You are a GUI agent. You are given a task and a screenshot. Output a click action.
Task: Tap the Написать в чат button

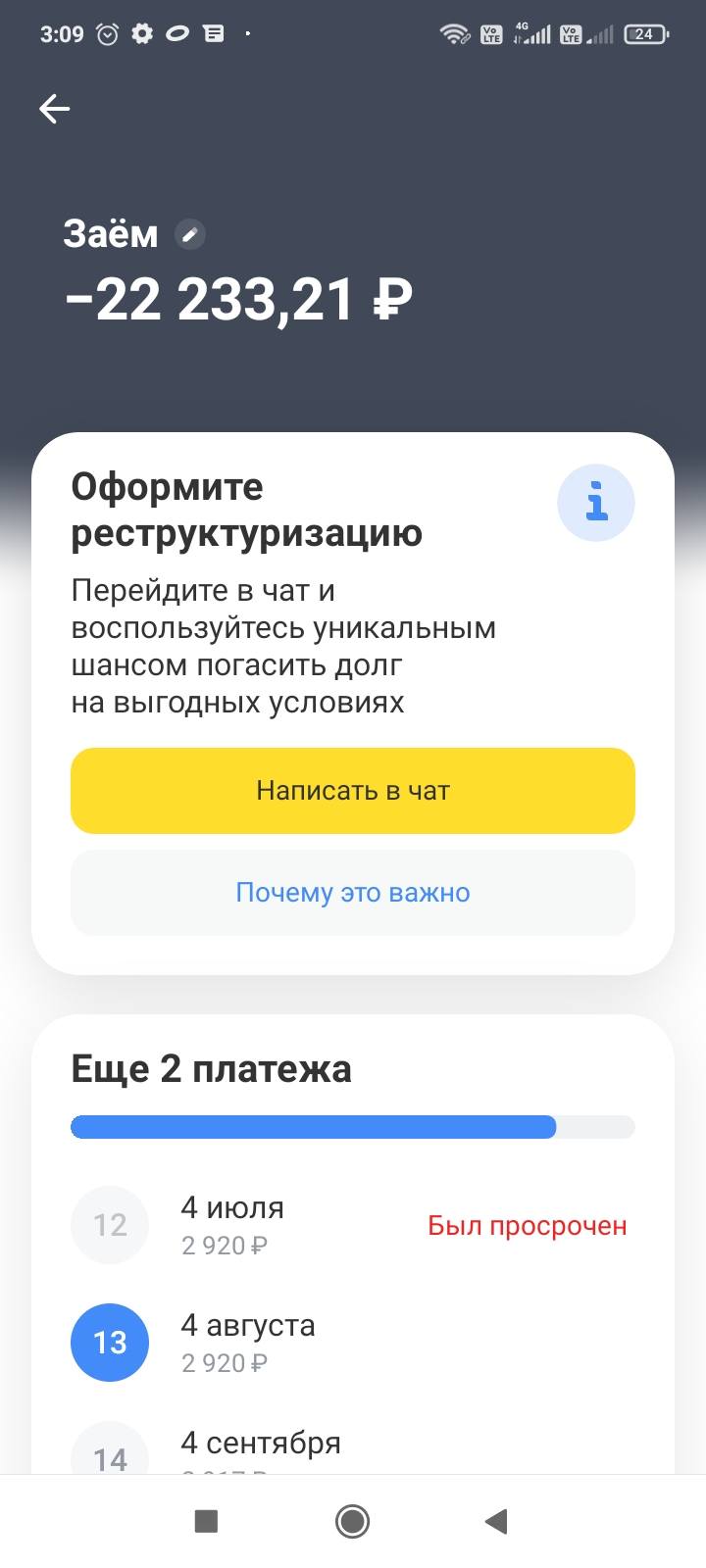tap(353, 790)
